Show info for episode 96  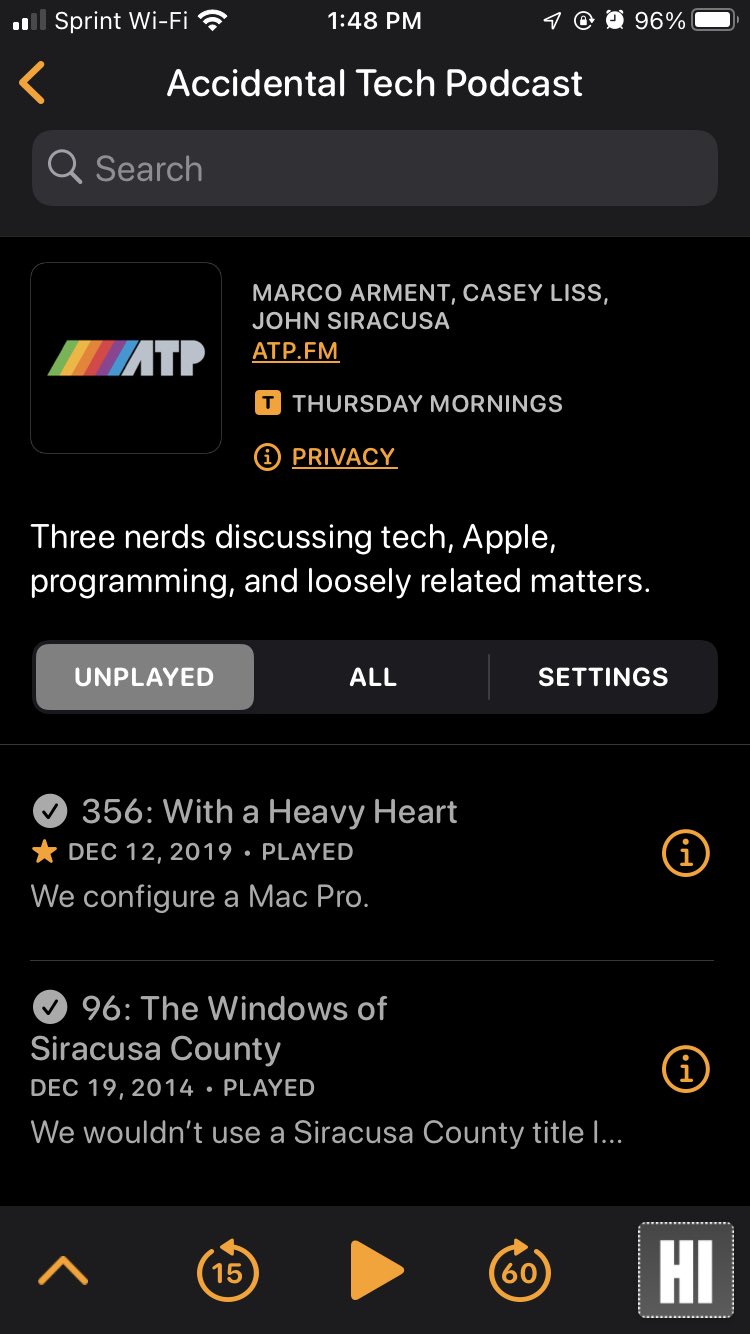pos(686,1069)
